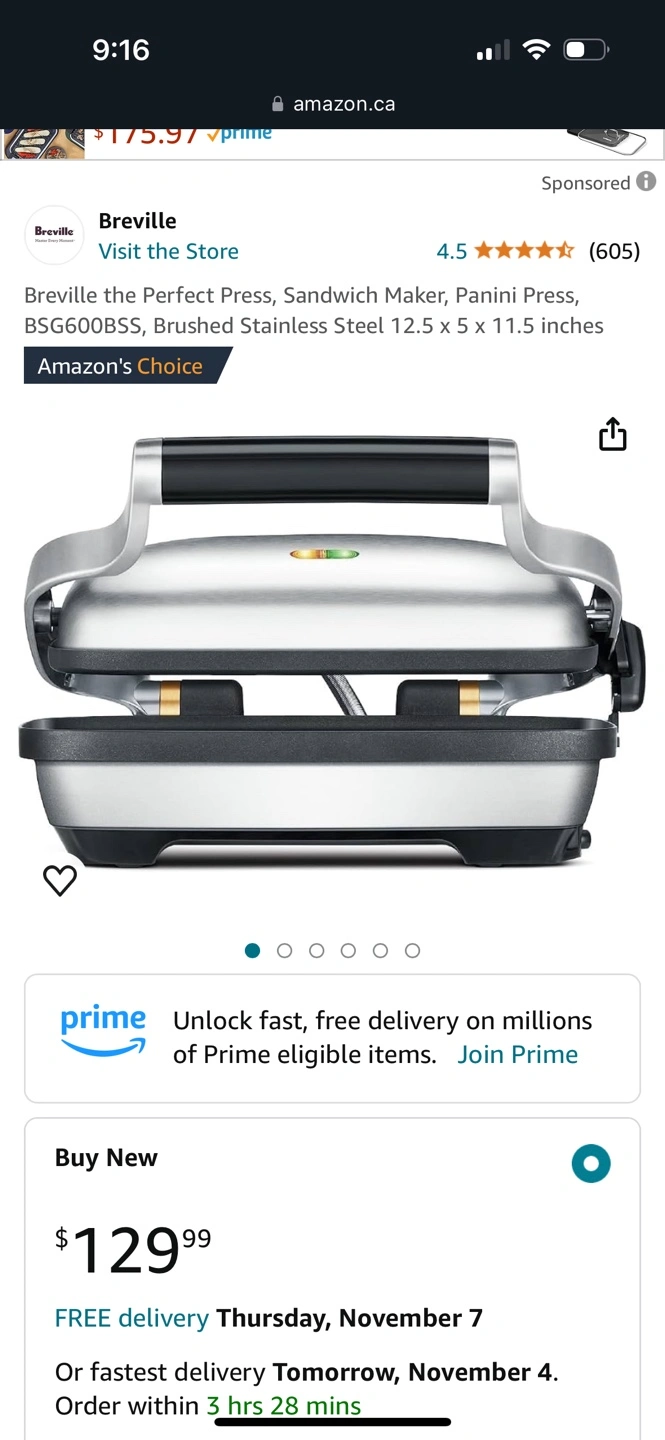Tap the Join Prime link
This screenshot has width=665, height=1440.
517,1054
